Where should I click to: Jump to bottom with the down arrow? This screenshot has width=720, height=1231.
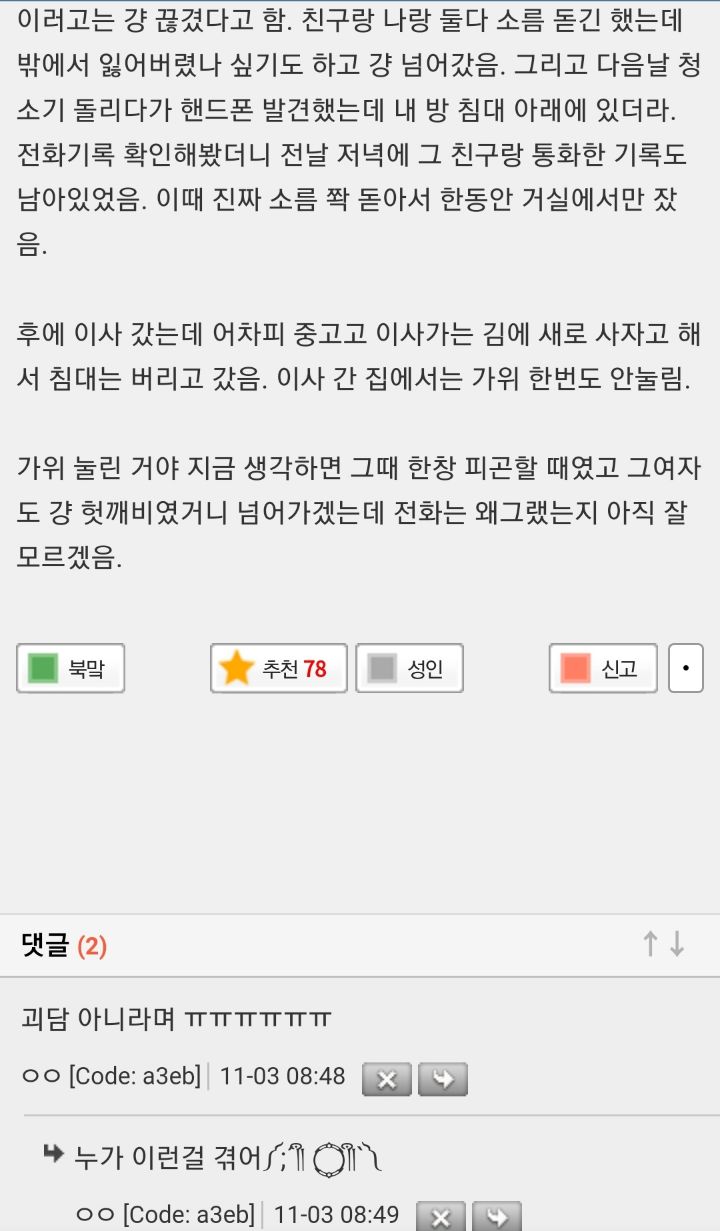[x=678, y=944]
